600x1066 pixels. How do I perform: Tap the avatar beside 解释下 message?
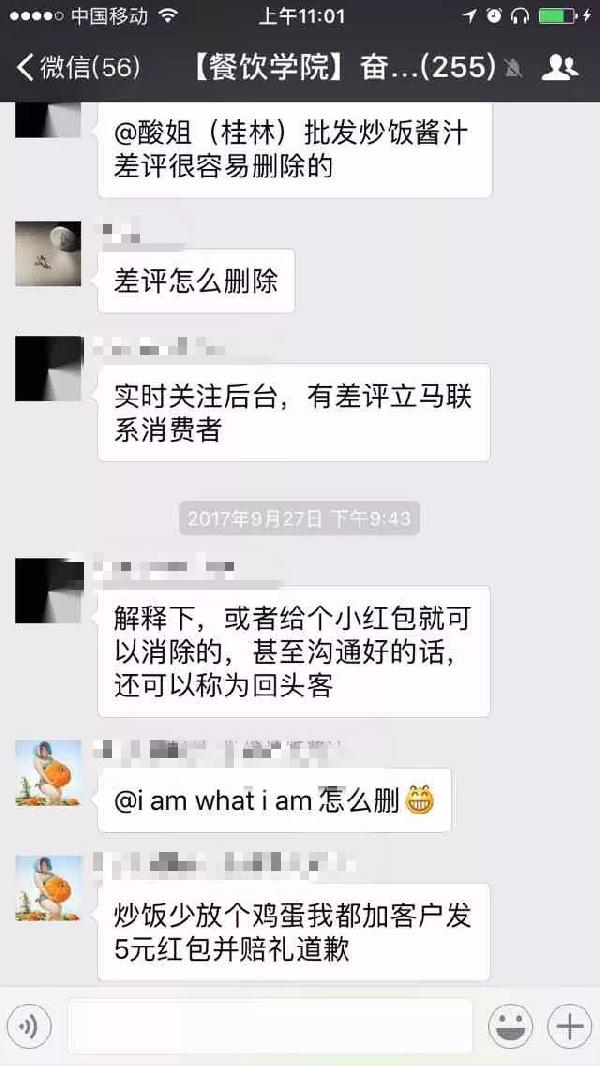coord(48,591)
